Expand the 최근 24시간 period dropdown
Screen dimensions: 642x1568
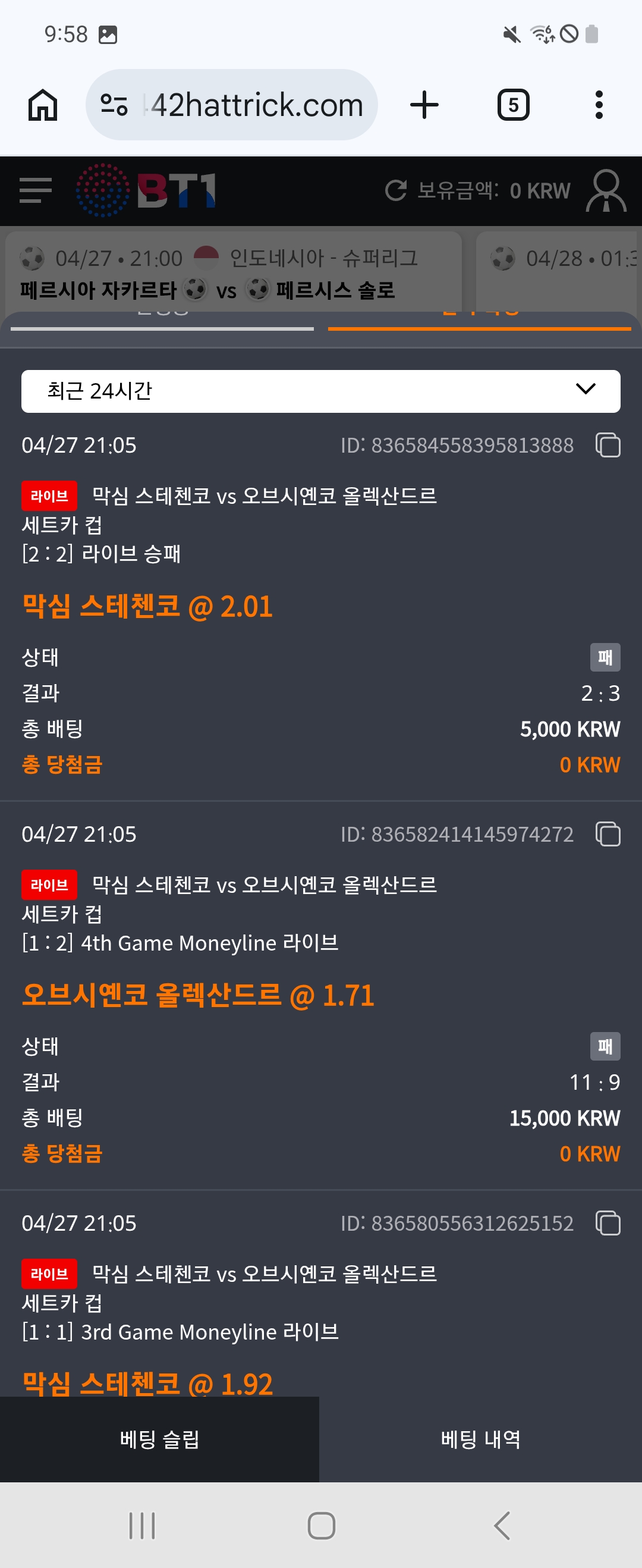[x=320, y=391]
